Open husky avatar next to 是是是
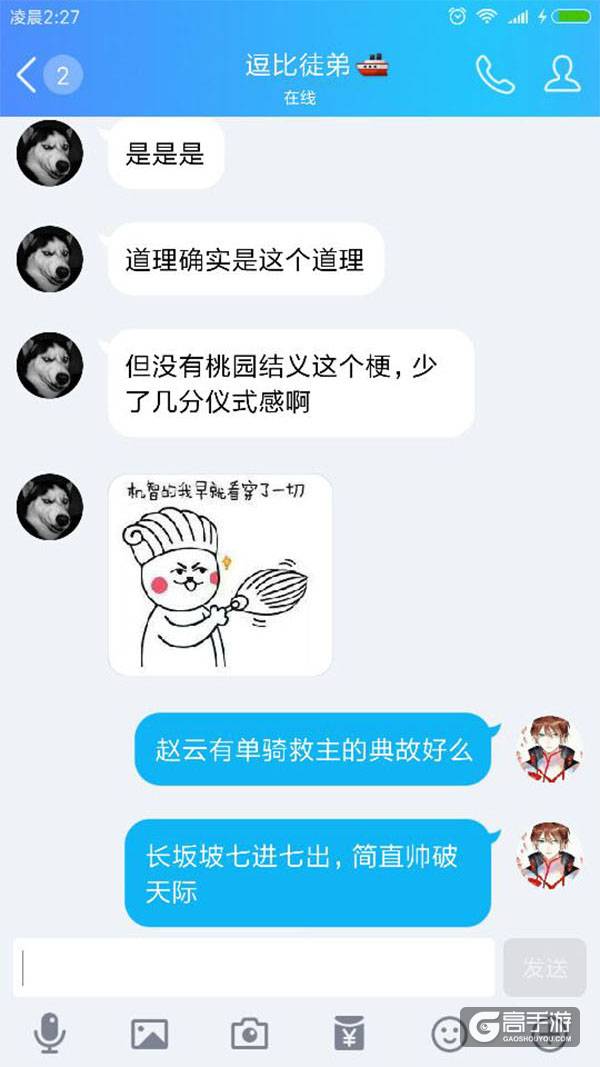Screen dimensions: 600x1067 49,153
